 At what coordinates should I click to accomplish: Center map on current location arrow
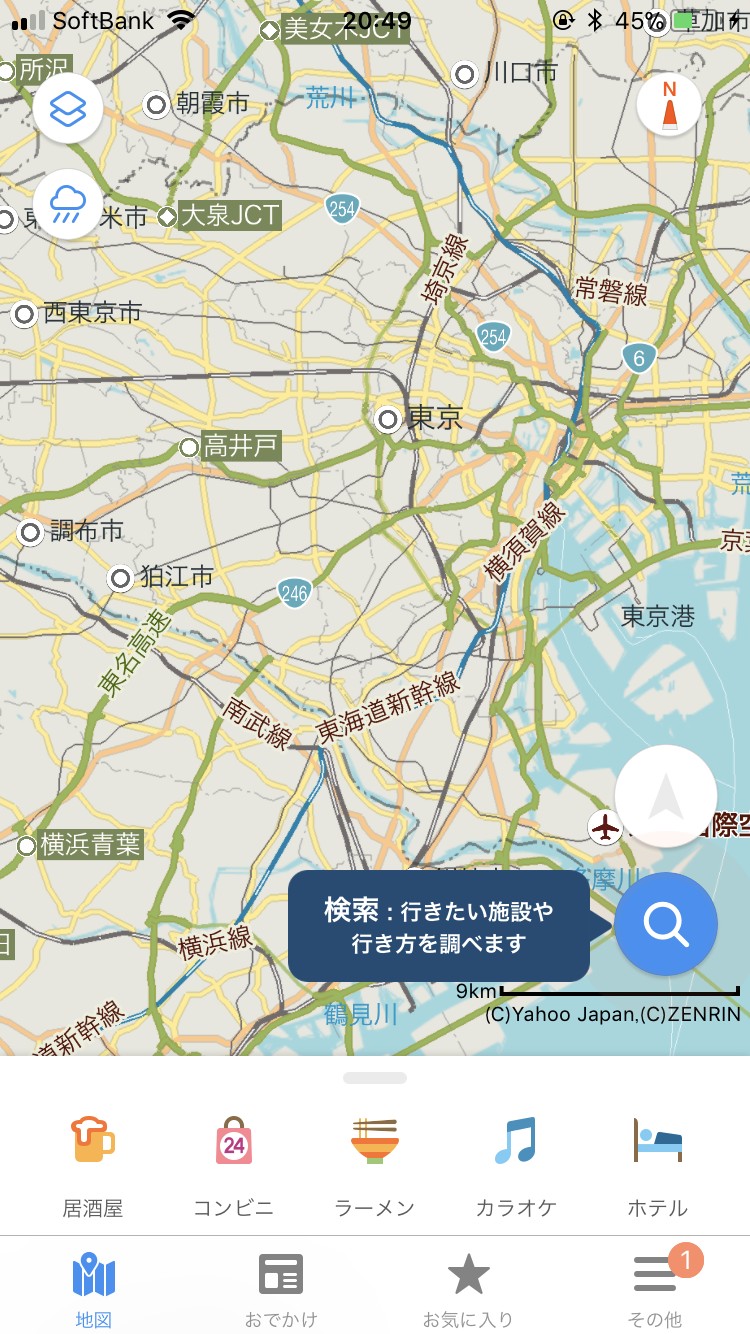coord(665,796)
